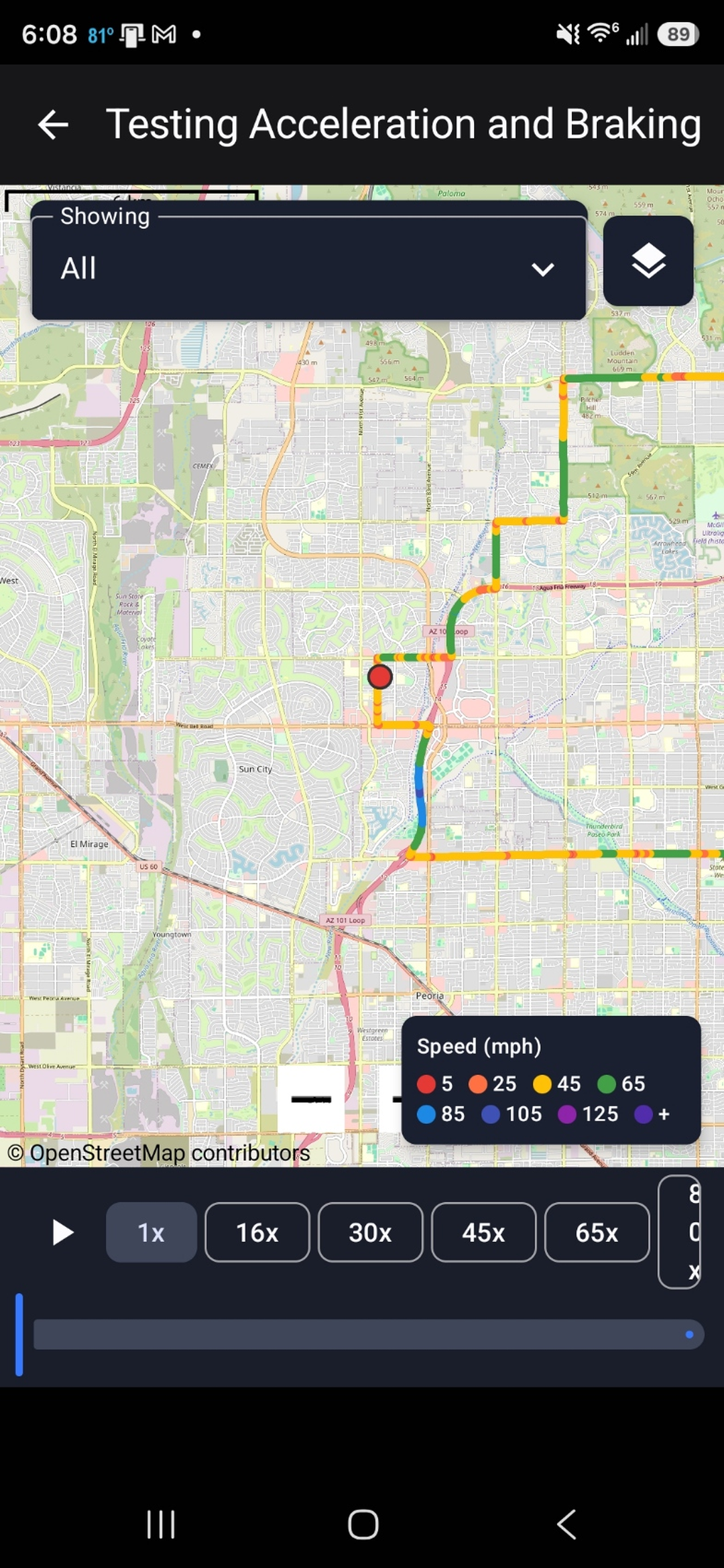Start route playback with the play button

(x=62, y=1232)
